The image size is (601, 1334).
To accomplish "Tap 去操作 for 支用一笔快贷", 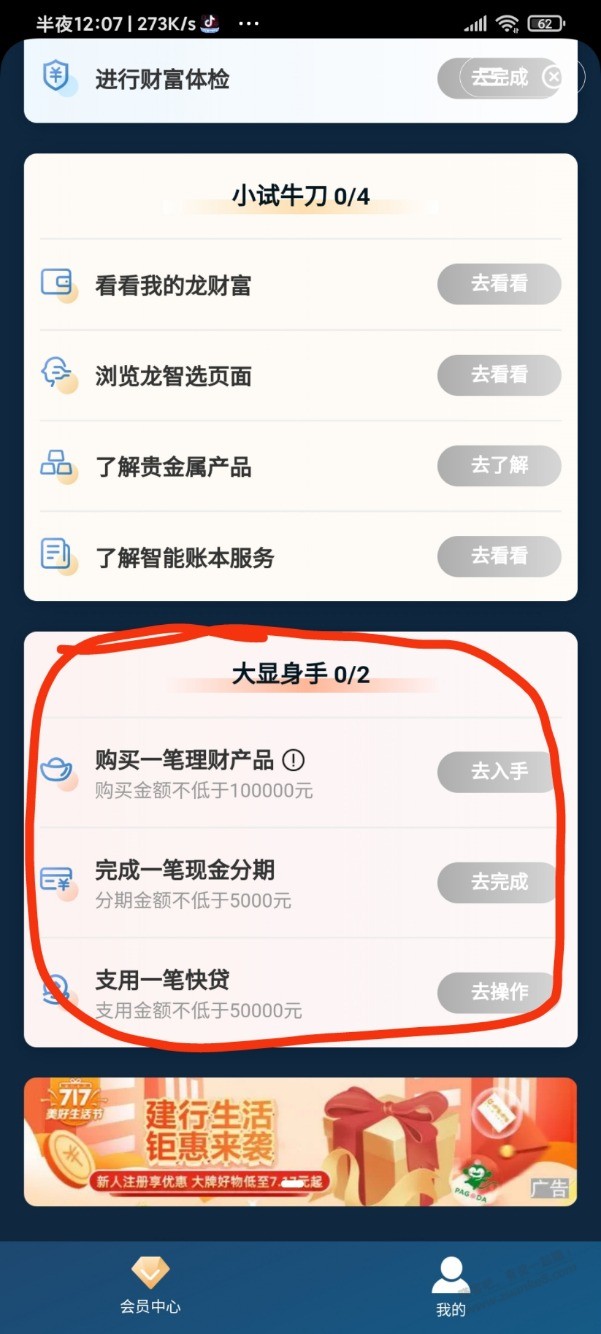I will point(499,992).
